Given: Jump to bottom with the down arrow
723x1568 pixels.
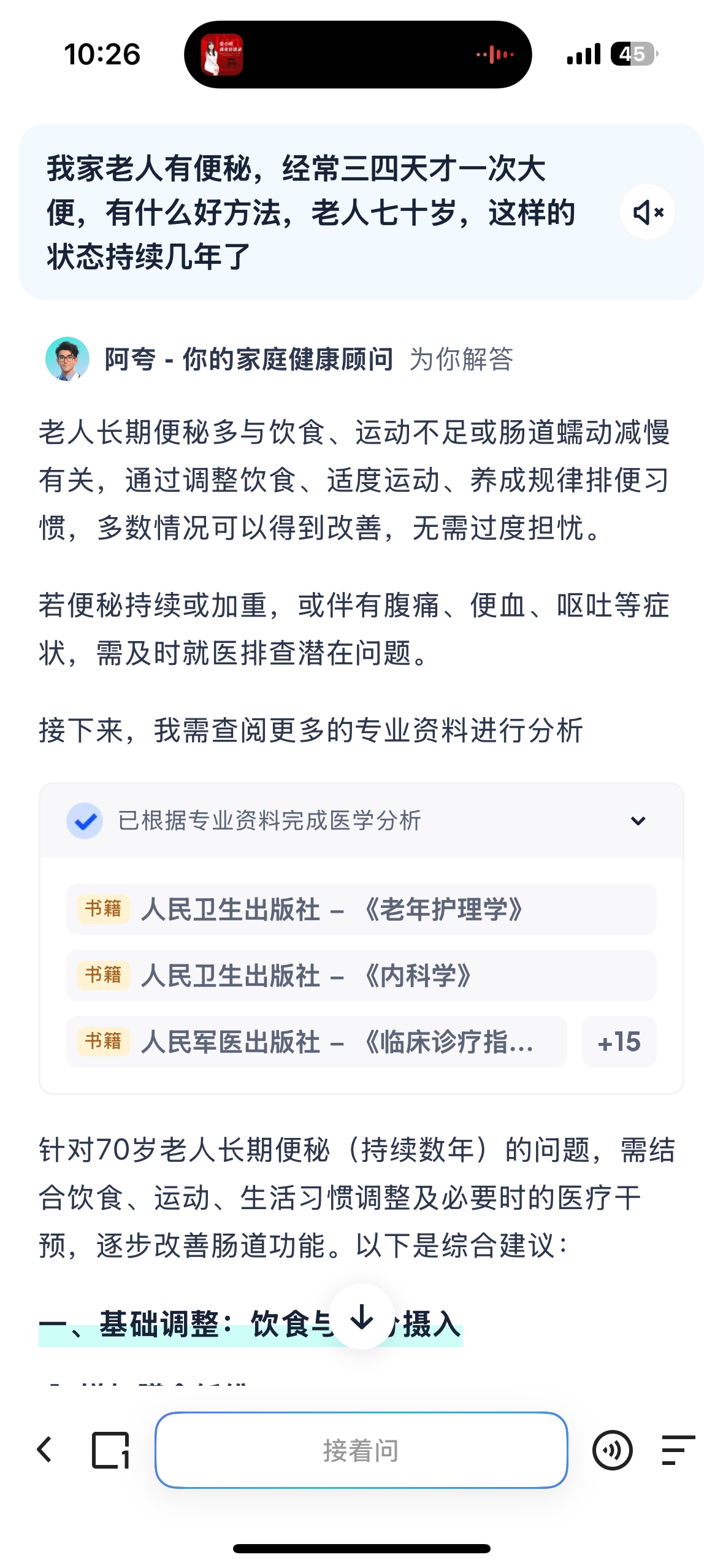Looking at the screenshot, I should pyautogui.click(x=362, y=1316).
